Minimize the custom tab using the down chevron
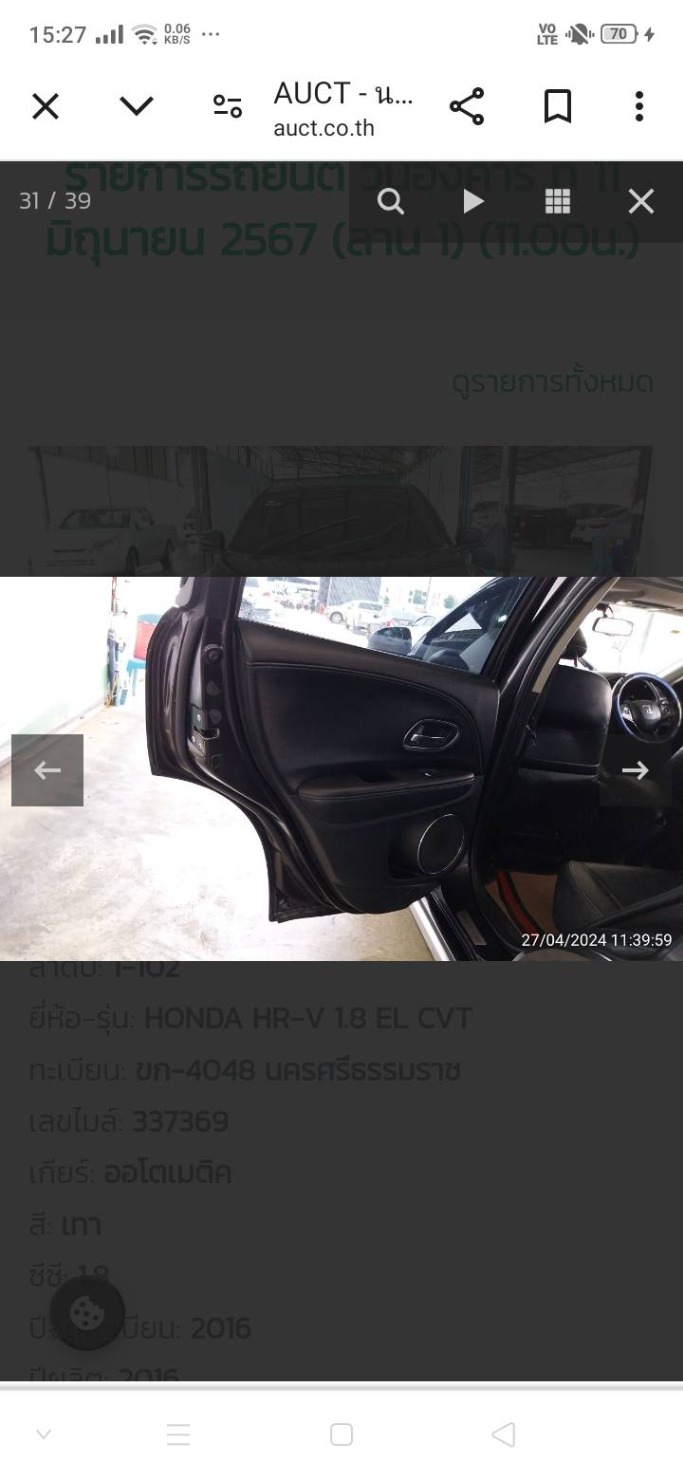 tap(137, 107)
